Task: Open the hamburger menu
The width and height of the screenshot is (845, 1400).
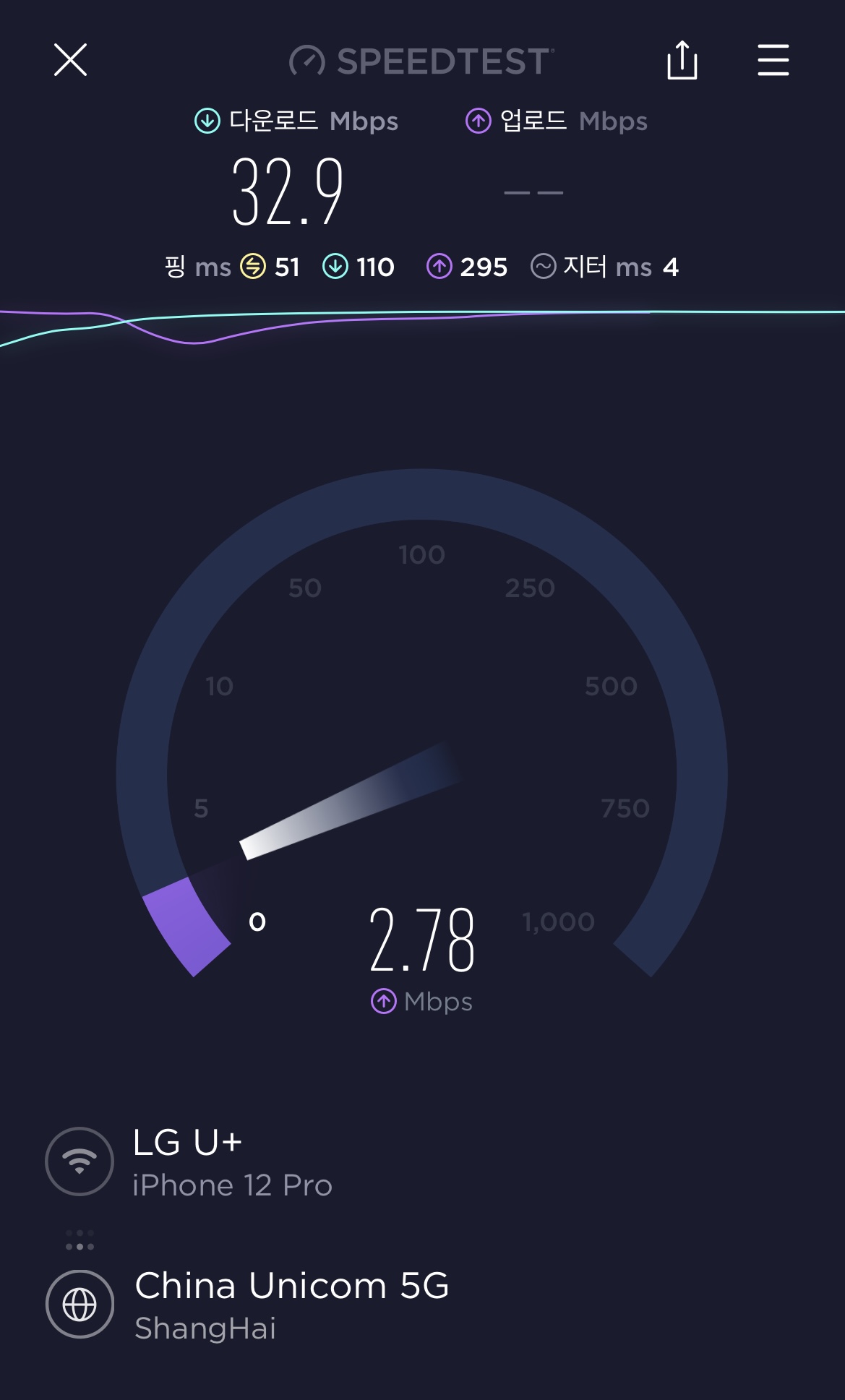Action: (x=773, y=60)
